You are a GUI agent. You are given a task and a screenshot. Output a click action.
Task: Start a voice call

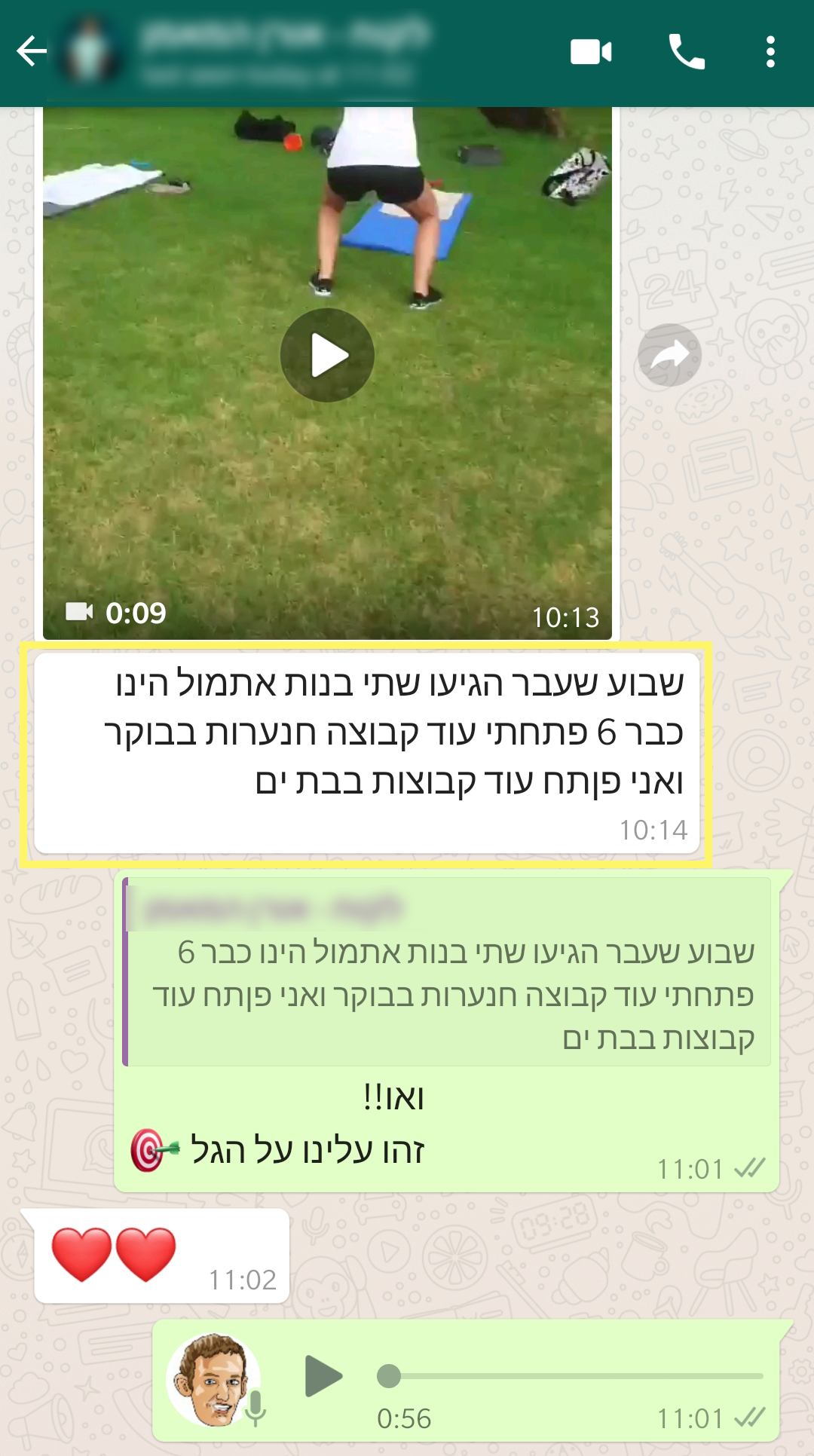(x=687, y=52)
